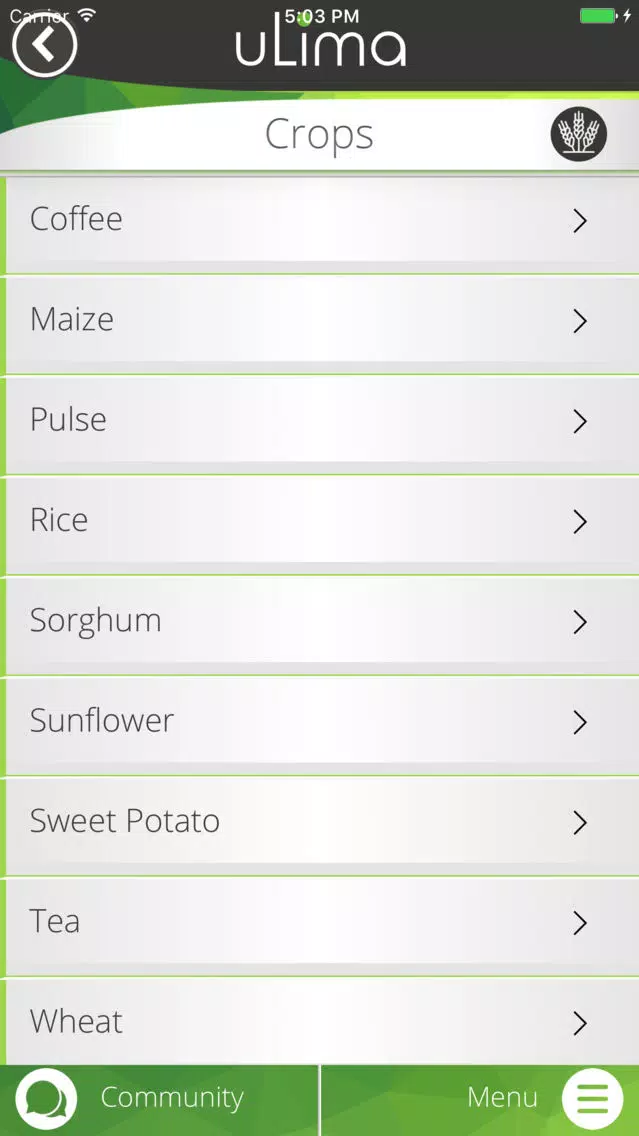Screen dimensions: 639x1136
Task: Tap the Wheat list row
Action: (x=320, y=1022)
